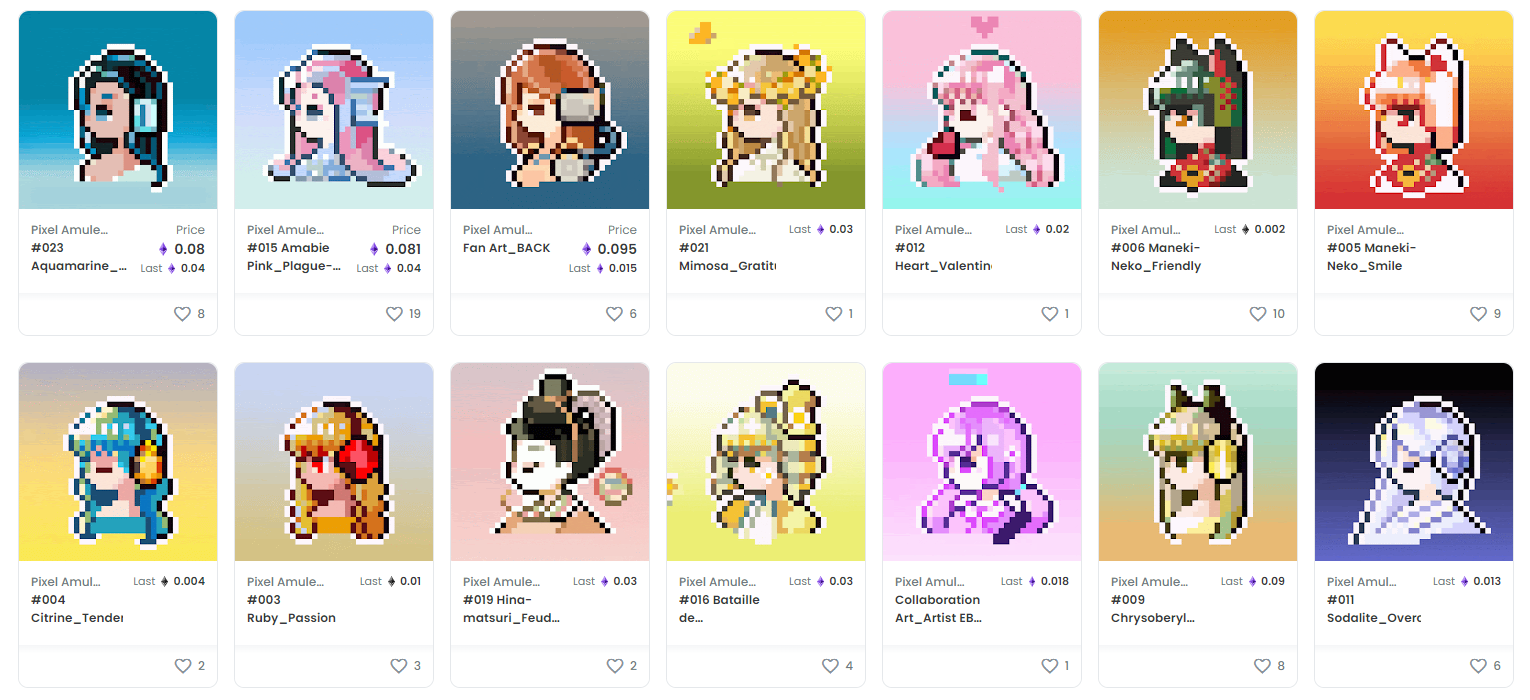Favorite the #021 Mimosa_Gratitude item
The height and width of the screenshot is (700, 1530).
click(833, 314)
